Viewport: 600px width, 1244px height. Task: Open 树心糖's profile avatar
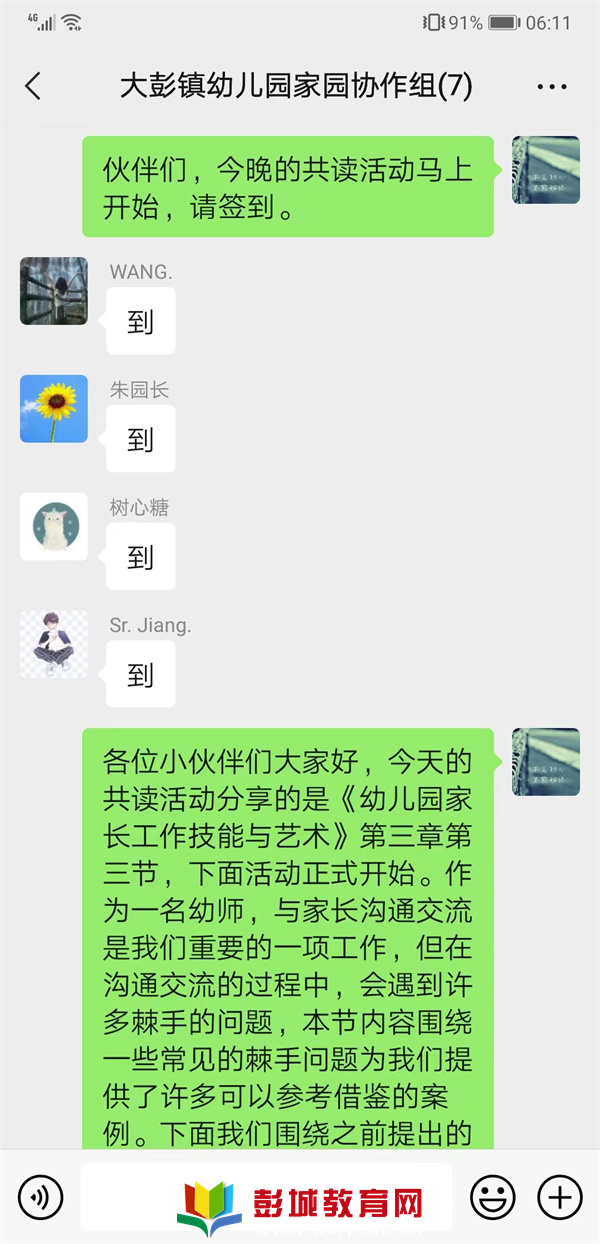point(54,526)
